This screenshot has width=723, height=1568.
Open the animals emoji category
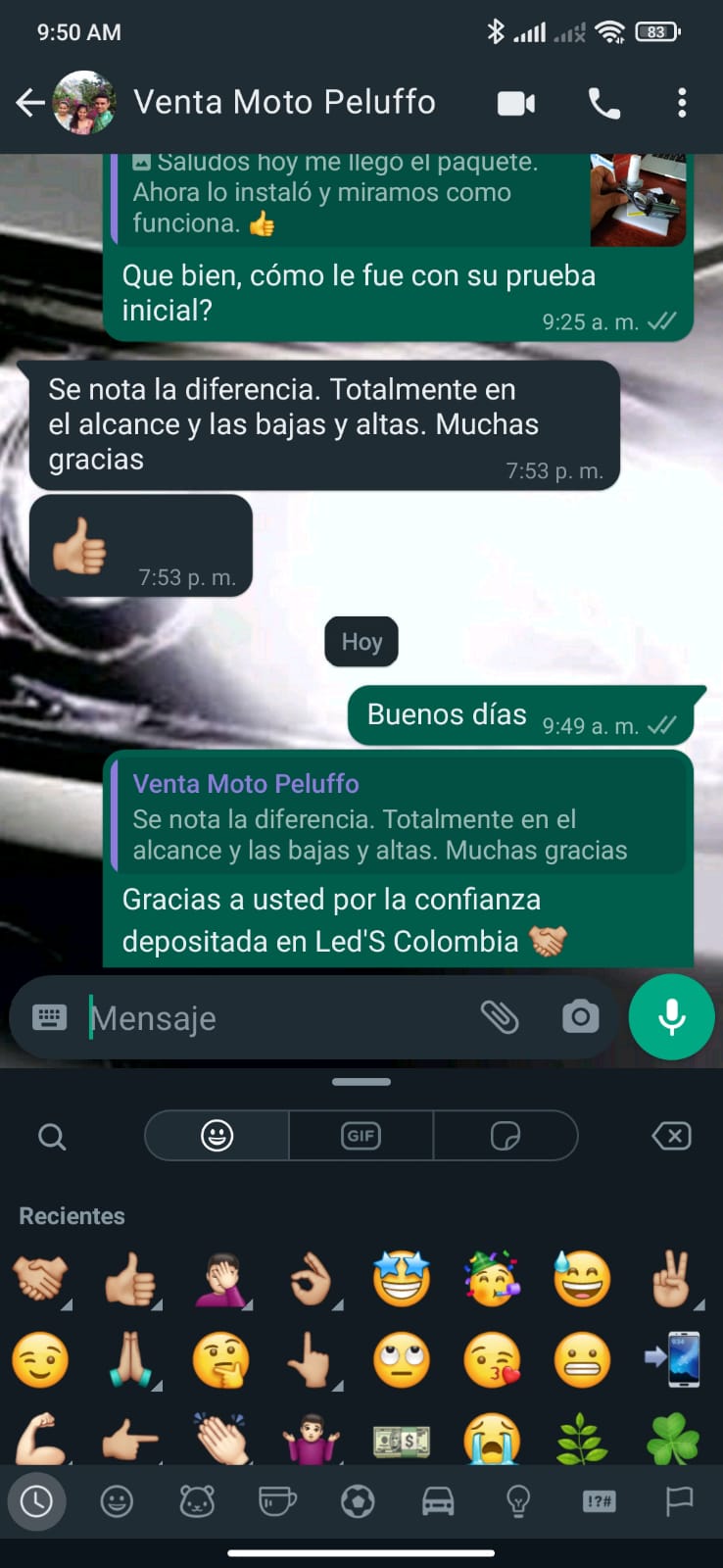pyautogui.click(x=197, y=1501)
